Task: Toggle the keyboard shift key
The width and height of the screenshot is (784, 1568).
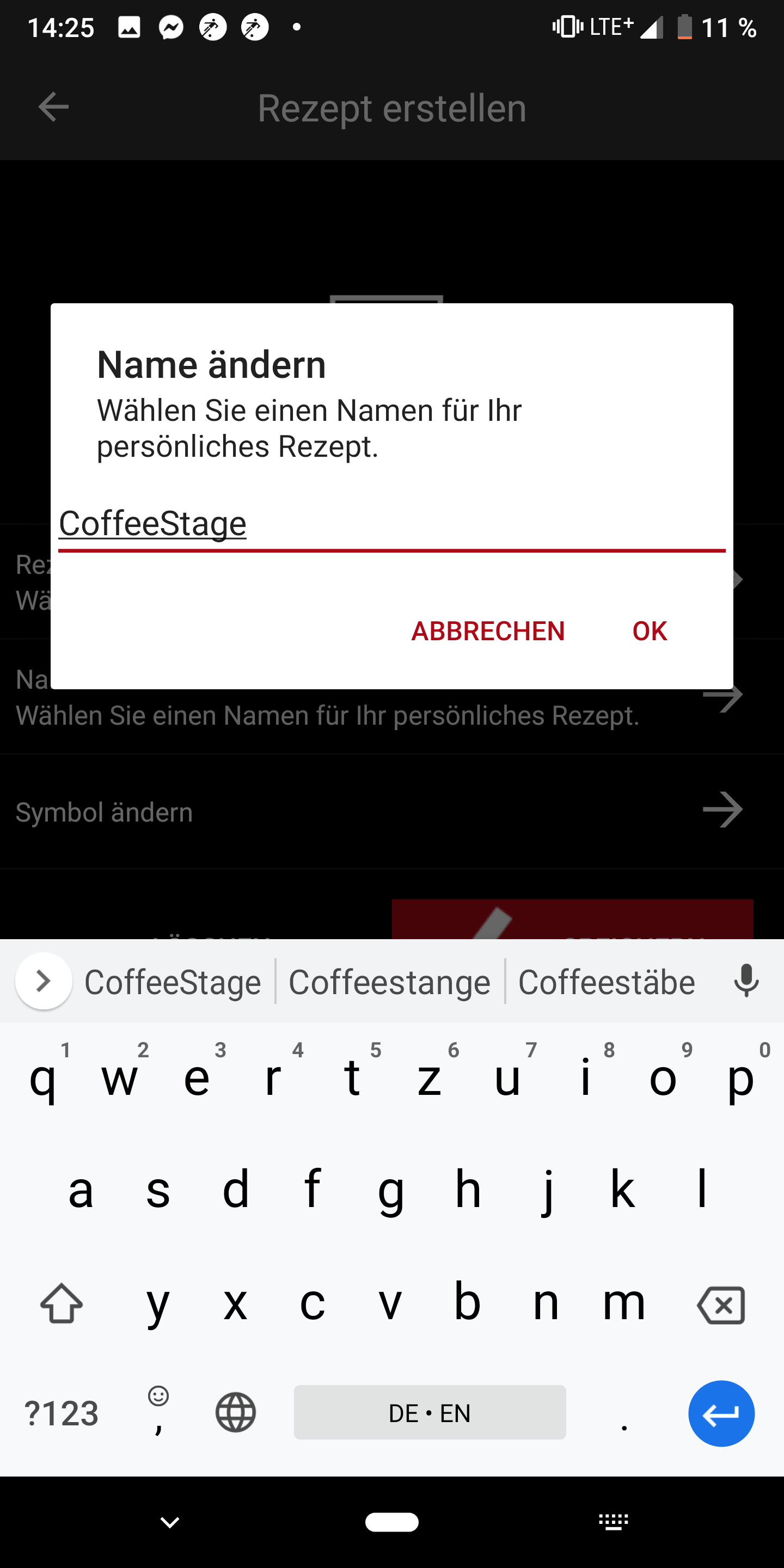Action: coord(62,1303)
